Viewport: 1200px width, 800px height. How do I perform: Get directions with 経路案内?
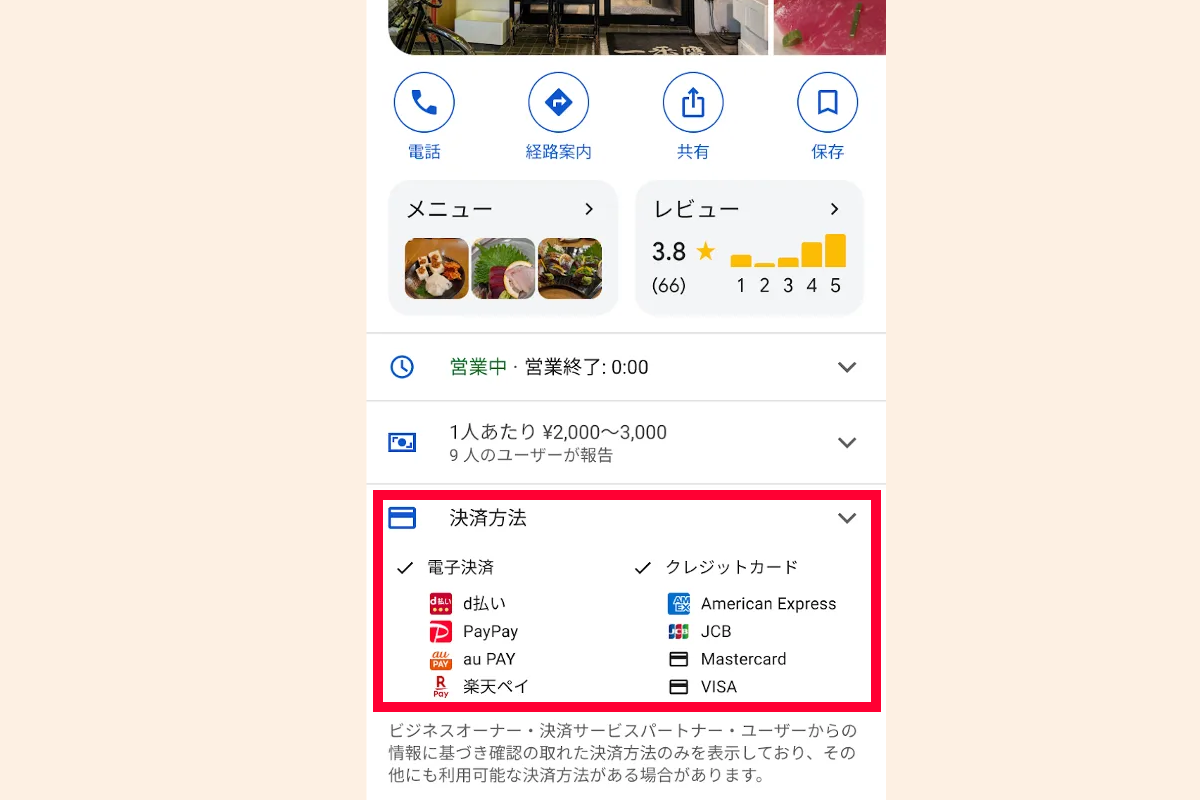tap(558, 103)
